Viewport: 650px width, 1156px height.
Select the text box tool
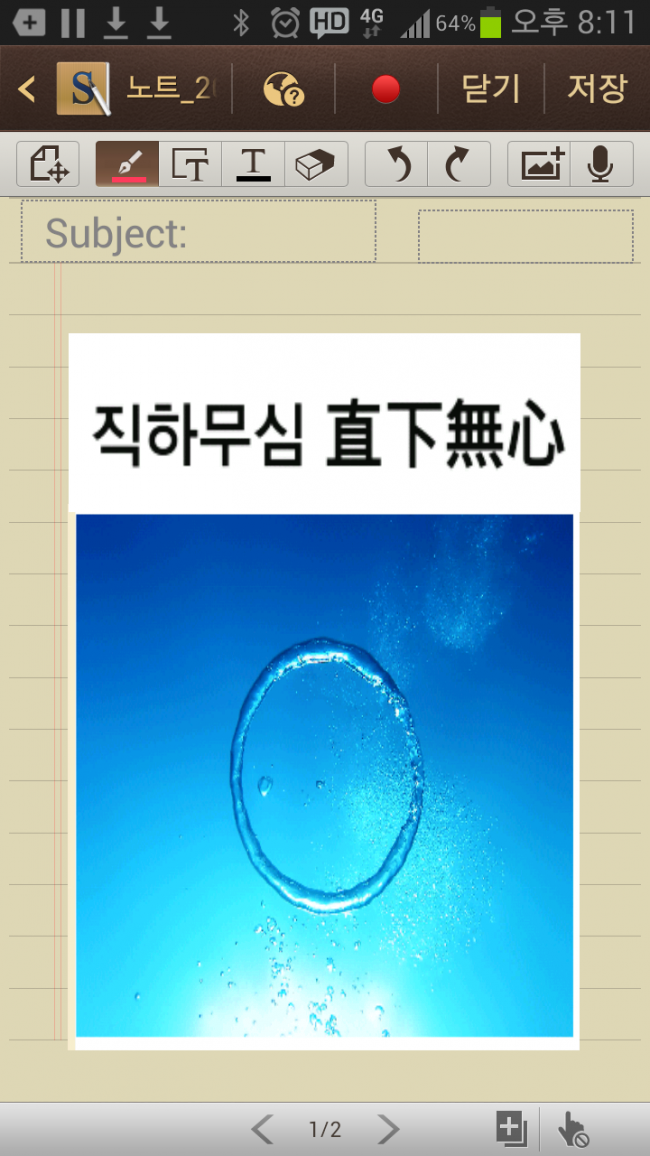pos(190,164)
